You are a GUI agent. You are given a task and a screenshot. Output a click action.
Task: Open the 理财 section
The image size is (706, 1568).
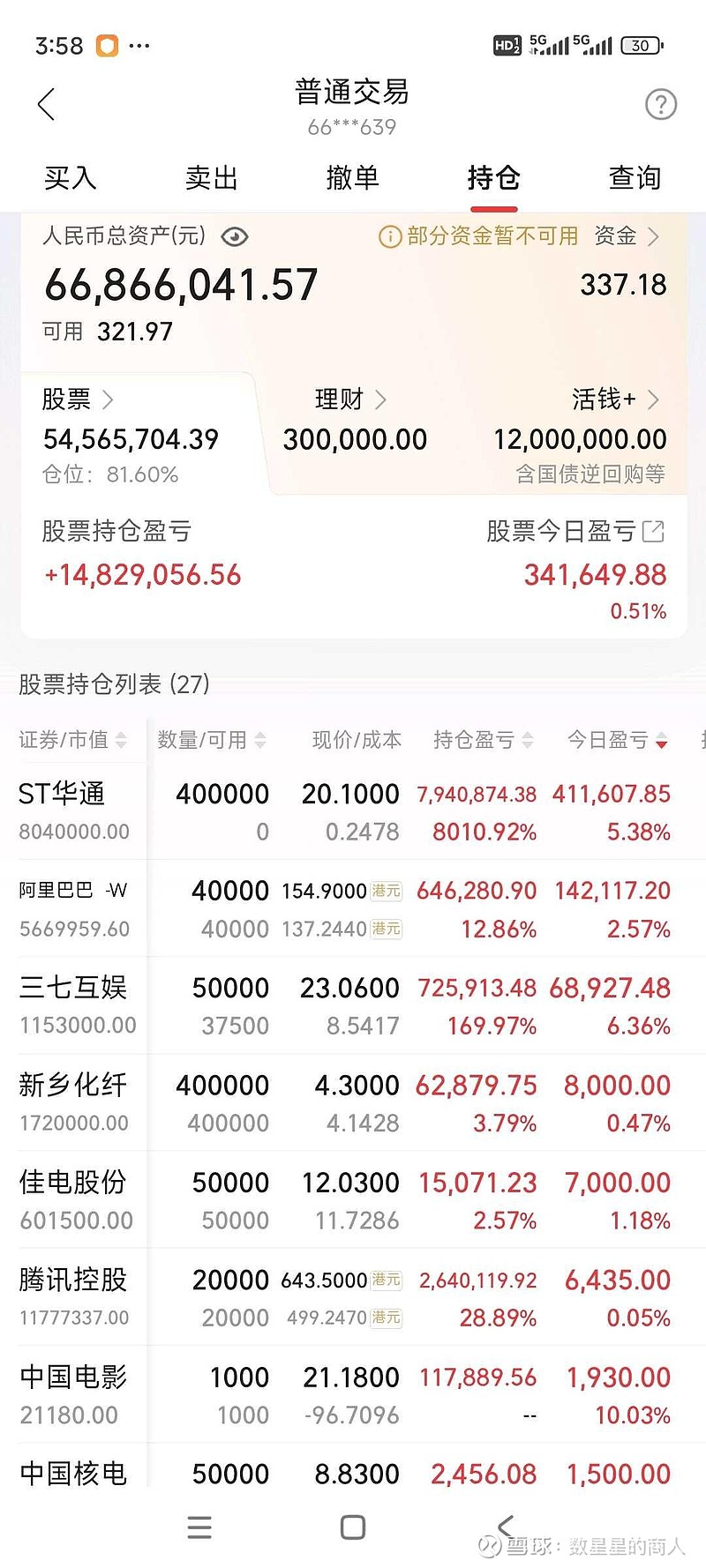[x=350, y=399]
